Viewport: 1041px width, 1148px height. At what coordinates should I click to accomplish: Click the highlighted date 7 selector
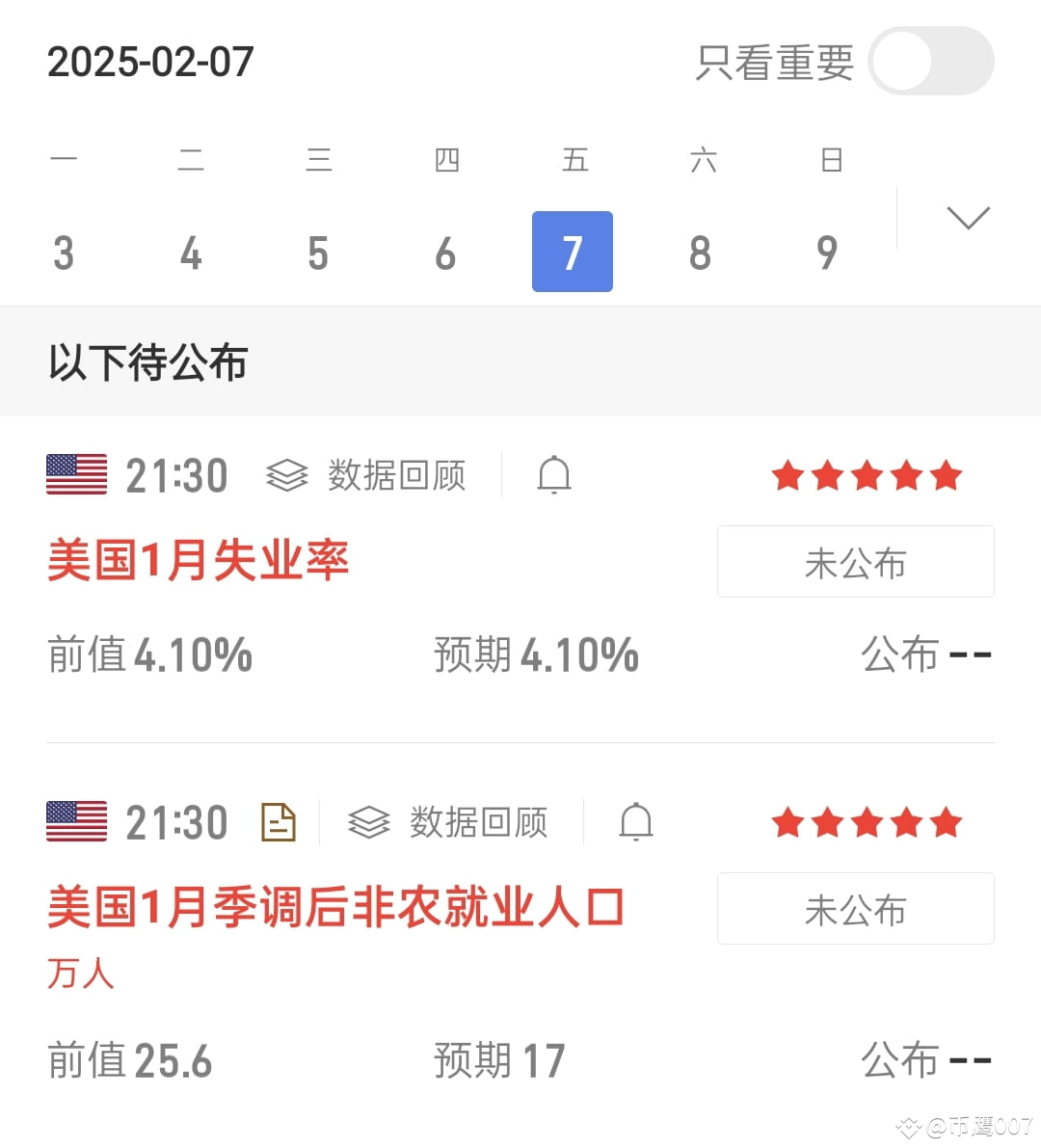click(x=573, y=252)
